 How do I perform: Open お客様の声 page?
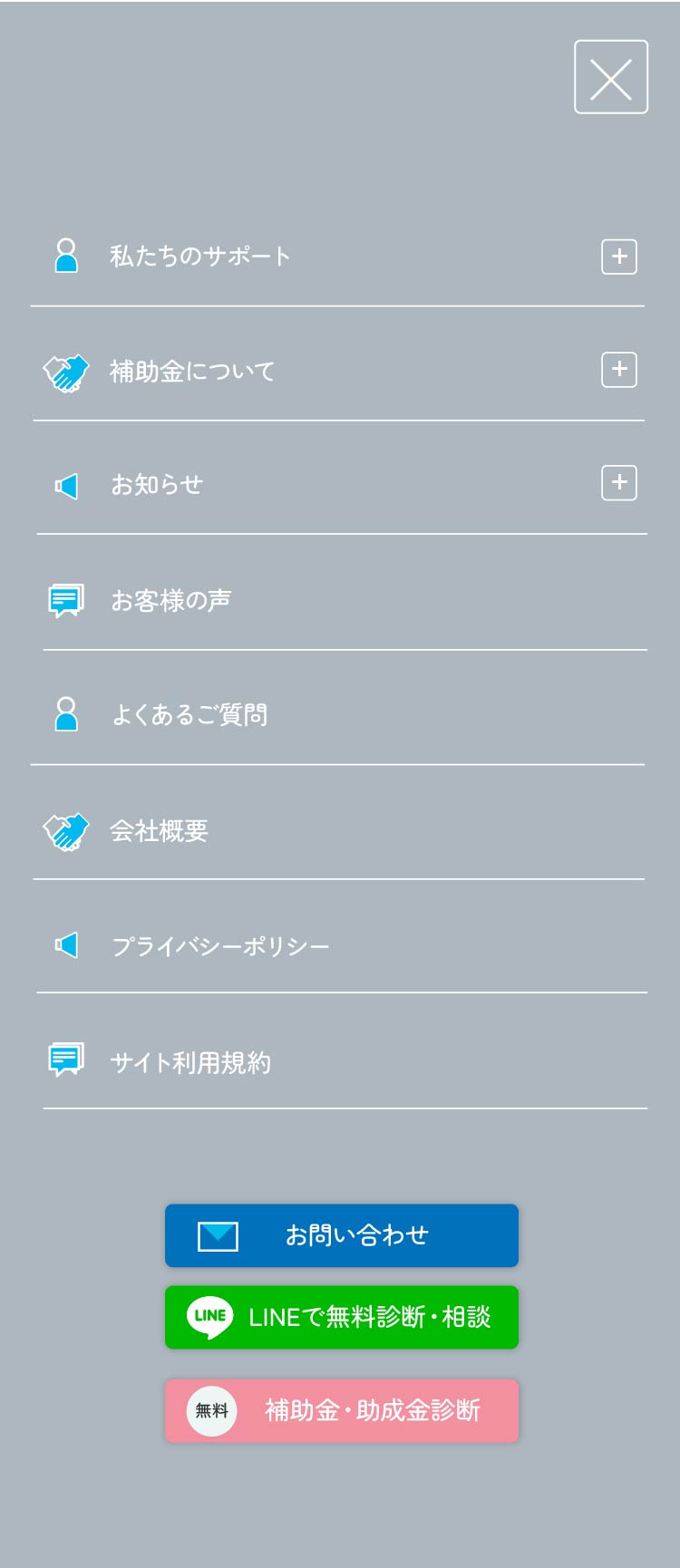pos(171,601)
